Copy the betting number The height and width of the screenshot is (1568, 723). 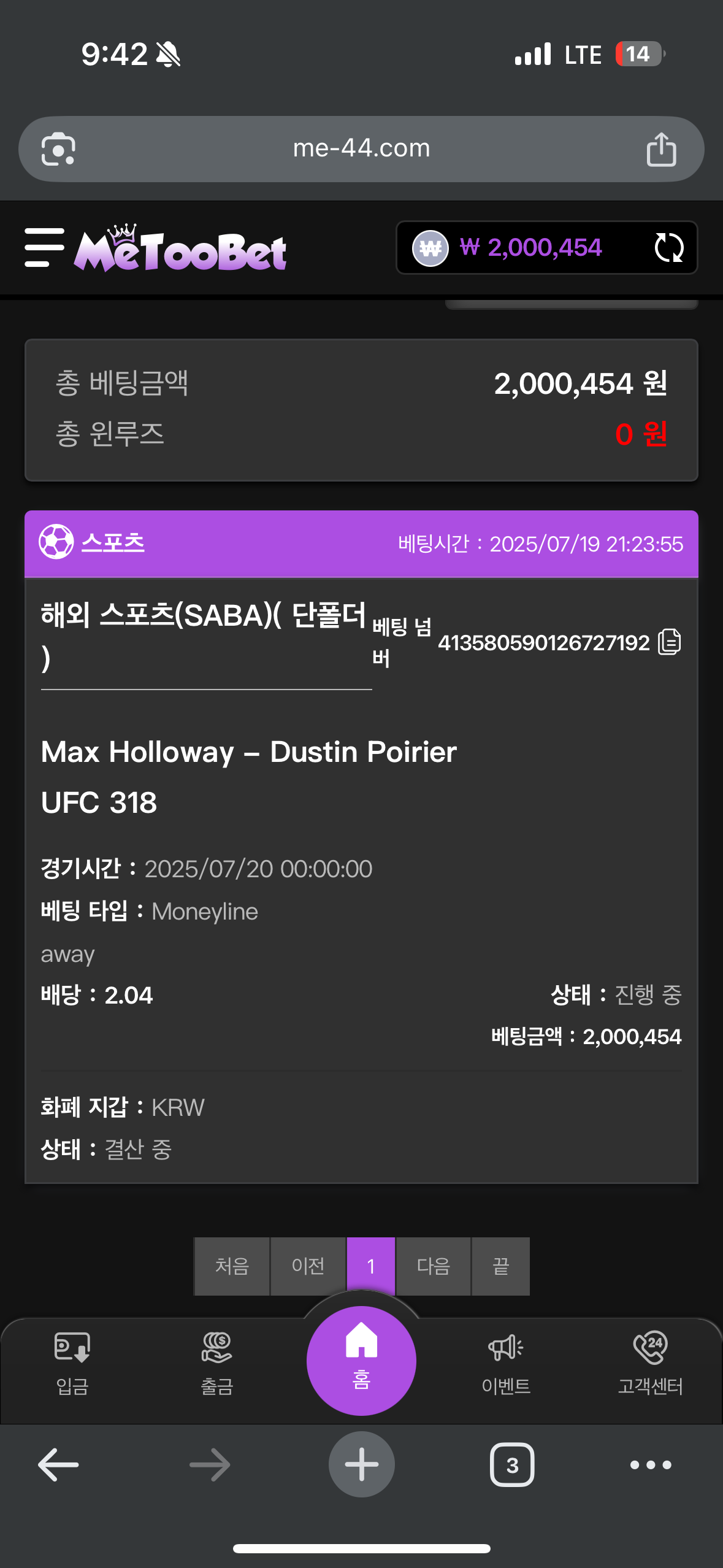[x=670, y=642]
